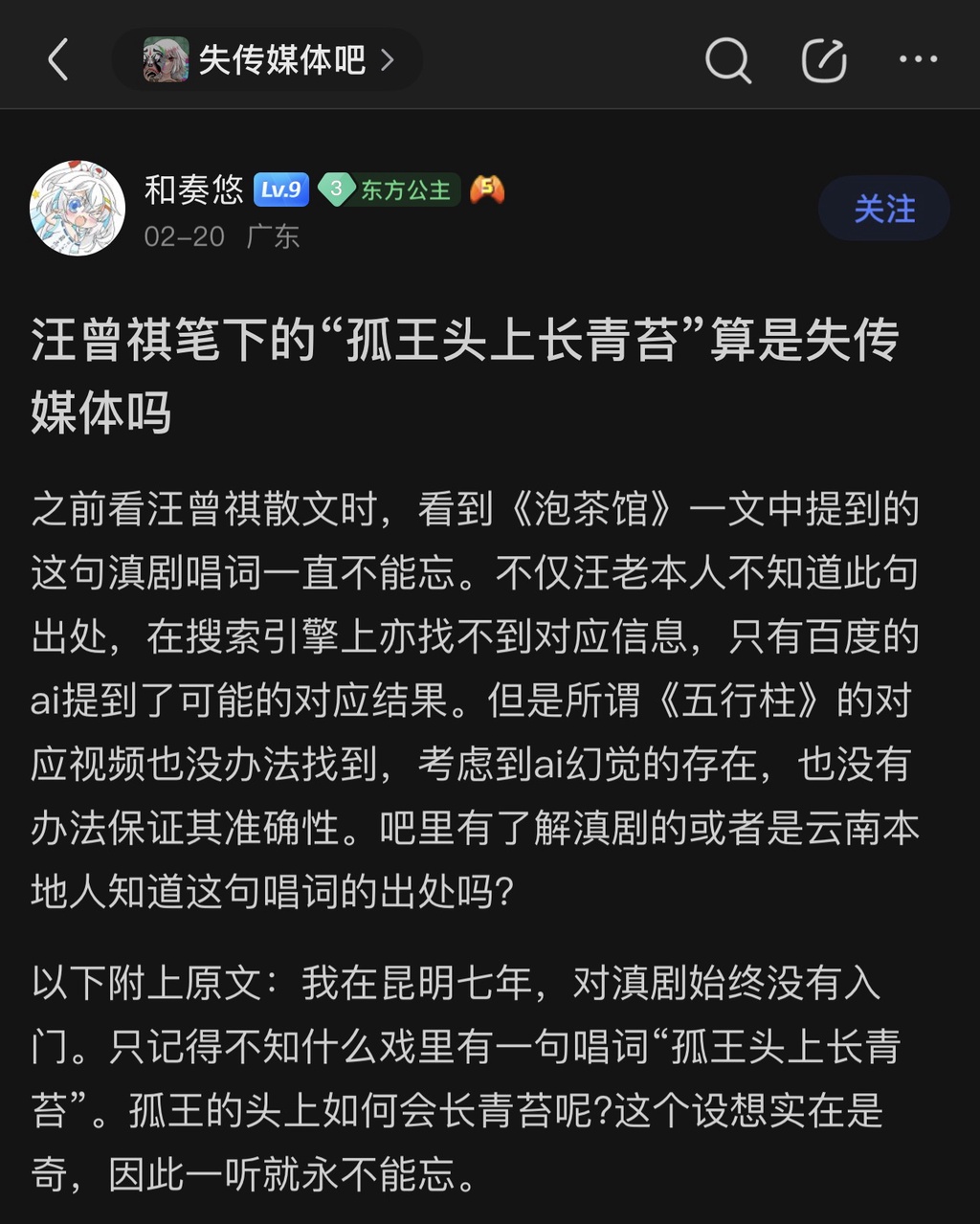980x1224 pixels.
Task: Tap the share icon in the top bar
Action: 824,60
